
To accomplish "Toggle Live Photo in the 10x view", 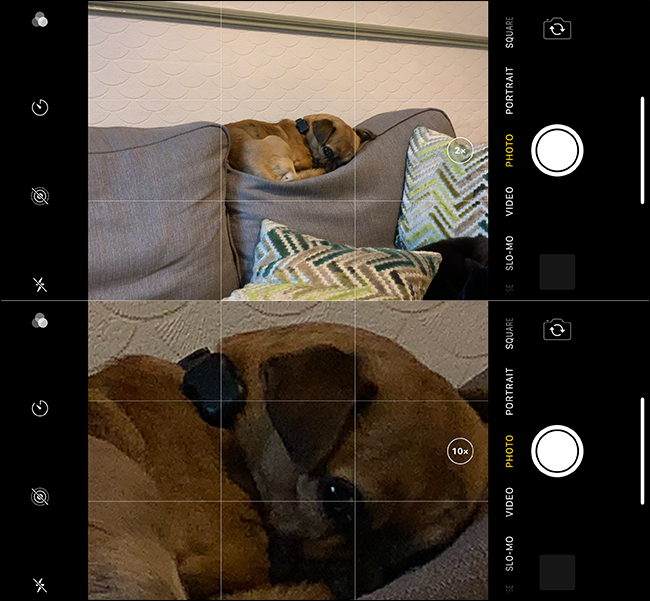I will pyautogui.click(x=40, y=496).
